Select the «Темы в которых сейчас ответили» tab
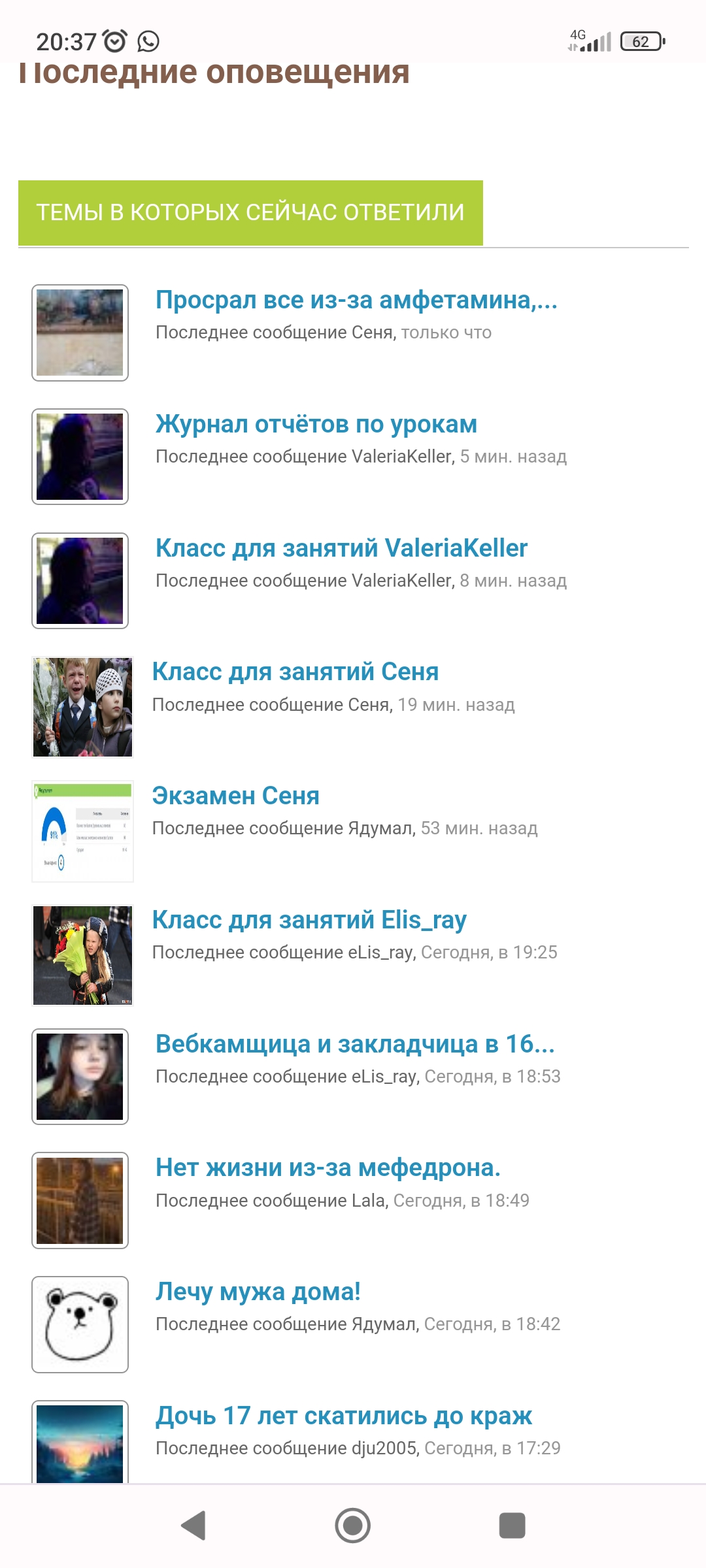The width and height of the screenshot is (706, 1568). coord(250,213)
